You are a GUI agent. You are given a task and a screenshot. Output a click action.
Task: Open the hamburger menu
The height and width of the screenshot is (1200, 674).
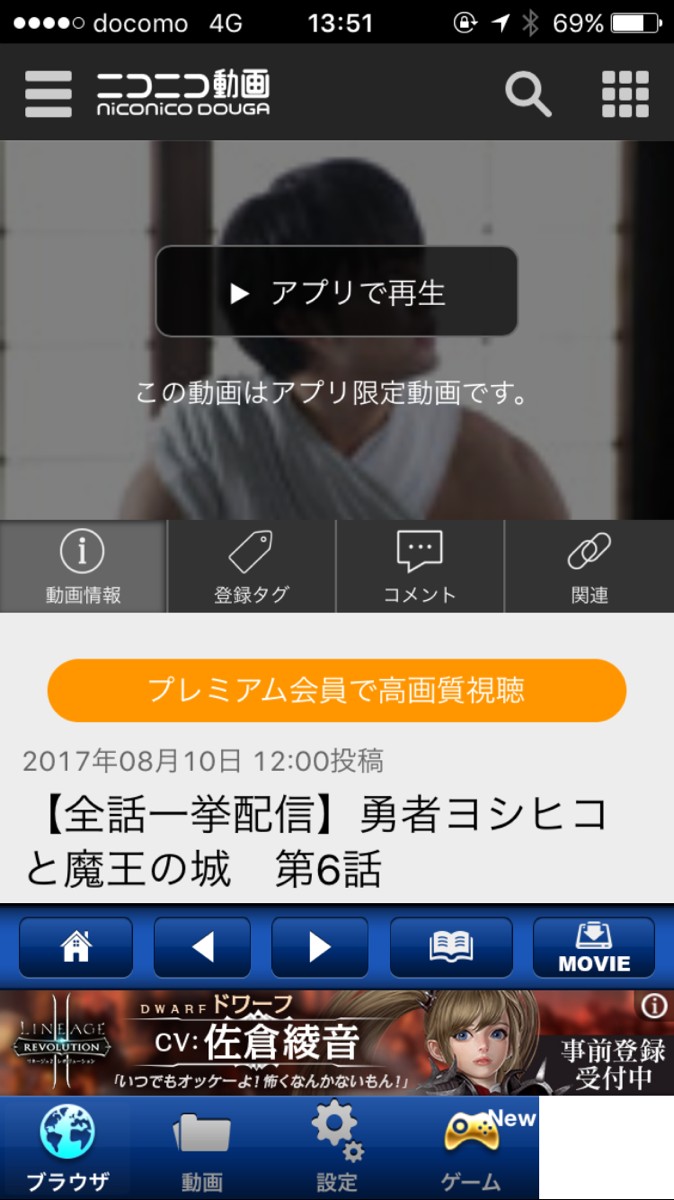(49, 94)
